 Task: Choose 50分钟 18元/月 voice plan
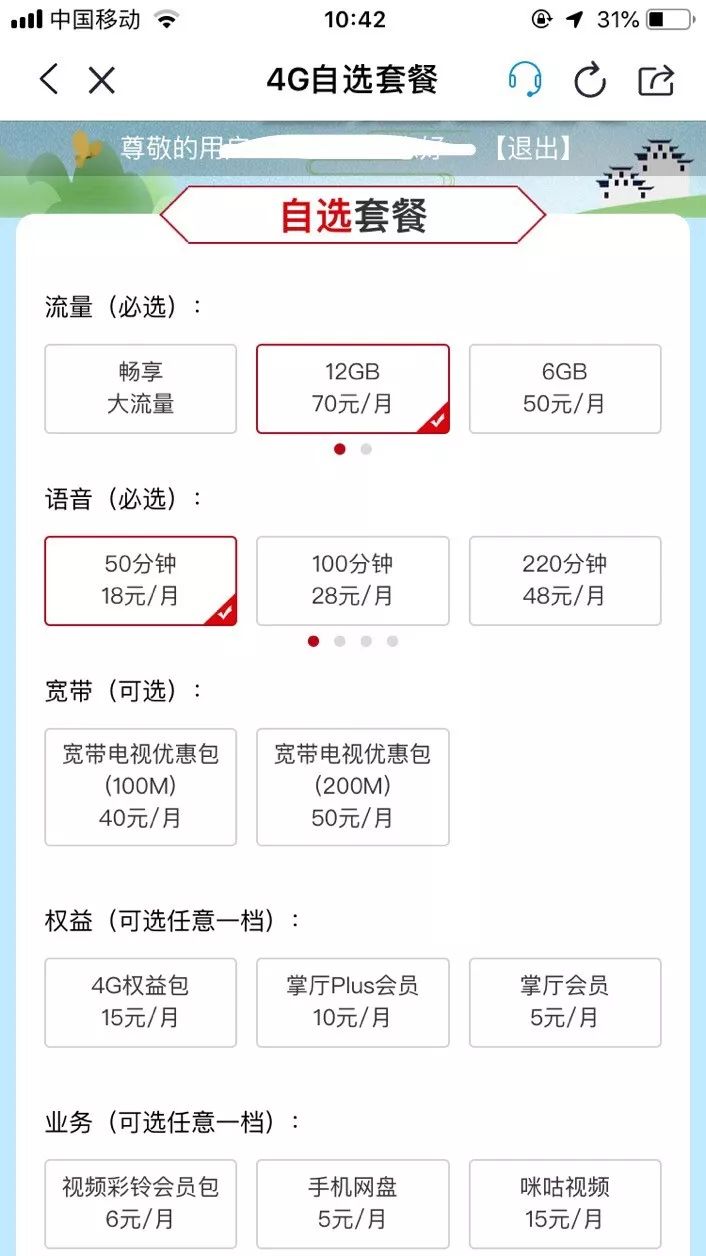pyautogui.click(x=141, y=580)
